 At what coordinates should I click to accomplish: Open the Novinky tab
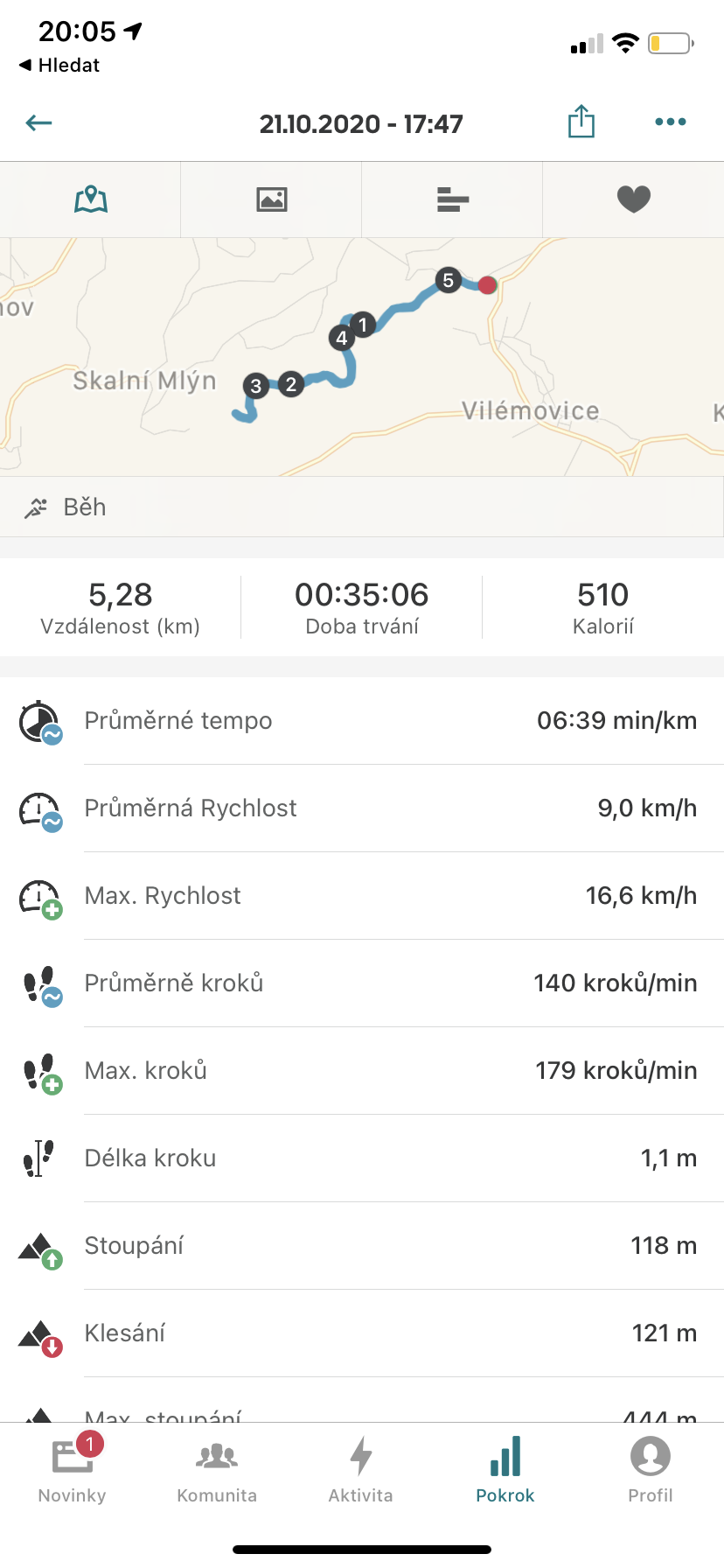pyautogui.click(x=73, y=1469)
